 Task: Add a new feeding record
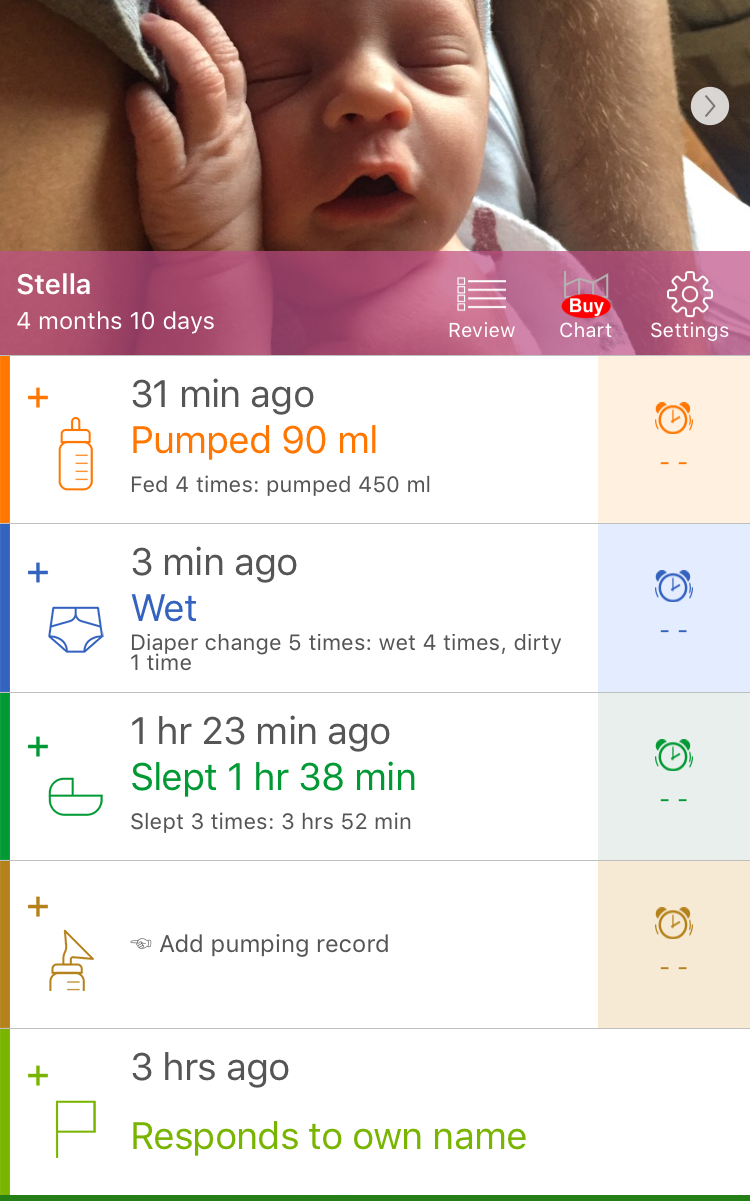(x=38, y=398)
